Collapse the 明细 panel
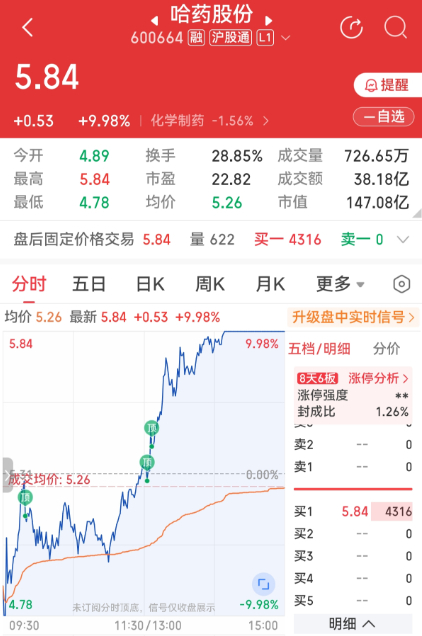The image size is (422, 636). click(352, 623)
